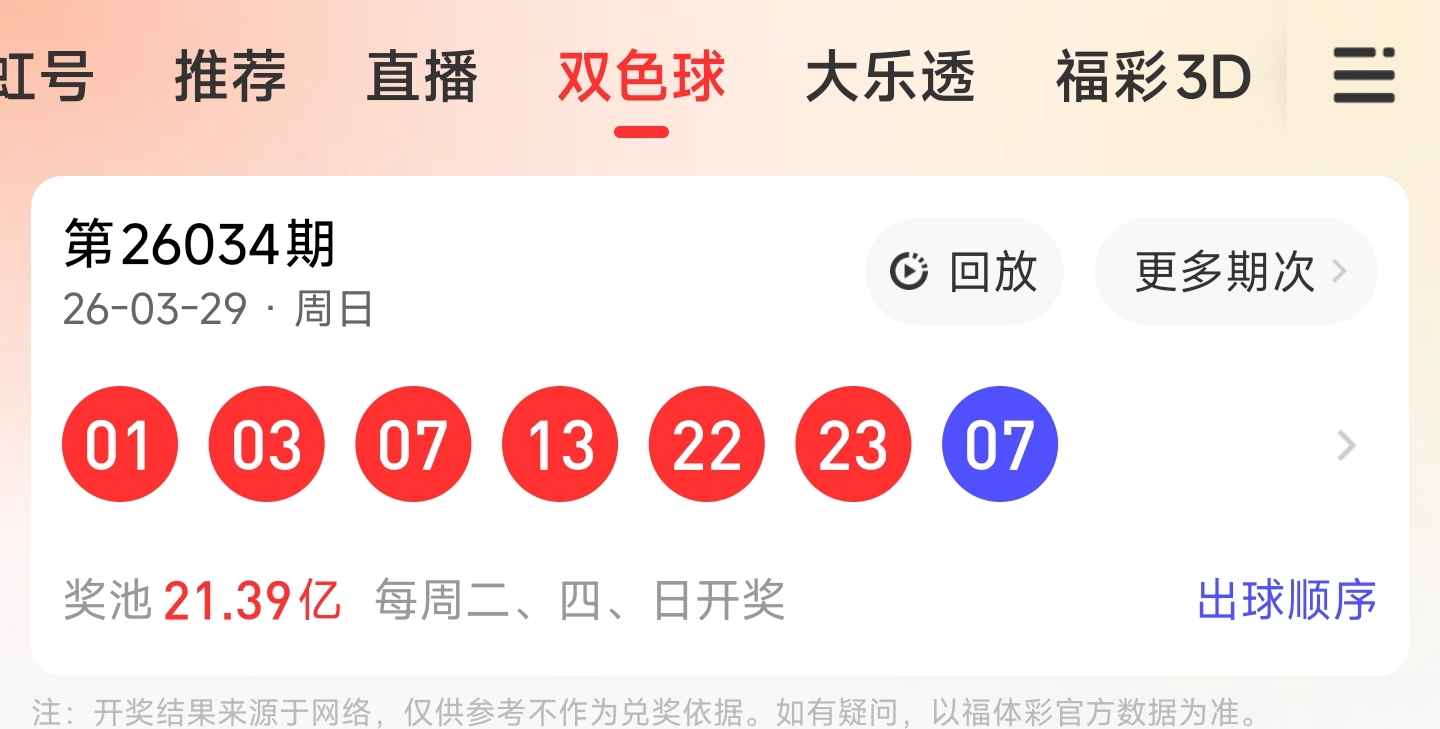This screenshot has width=1440, height=729.
Task: Select the 双色球 tab
Action: tap(641, 77)
